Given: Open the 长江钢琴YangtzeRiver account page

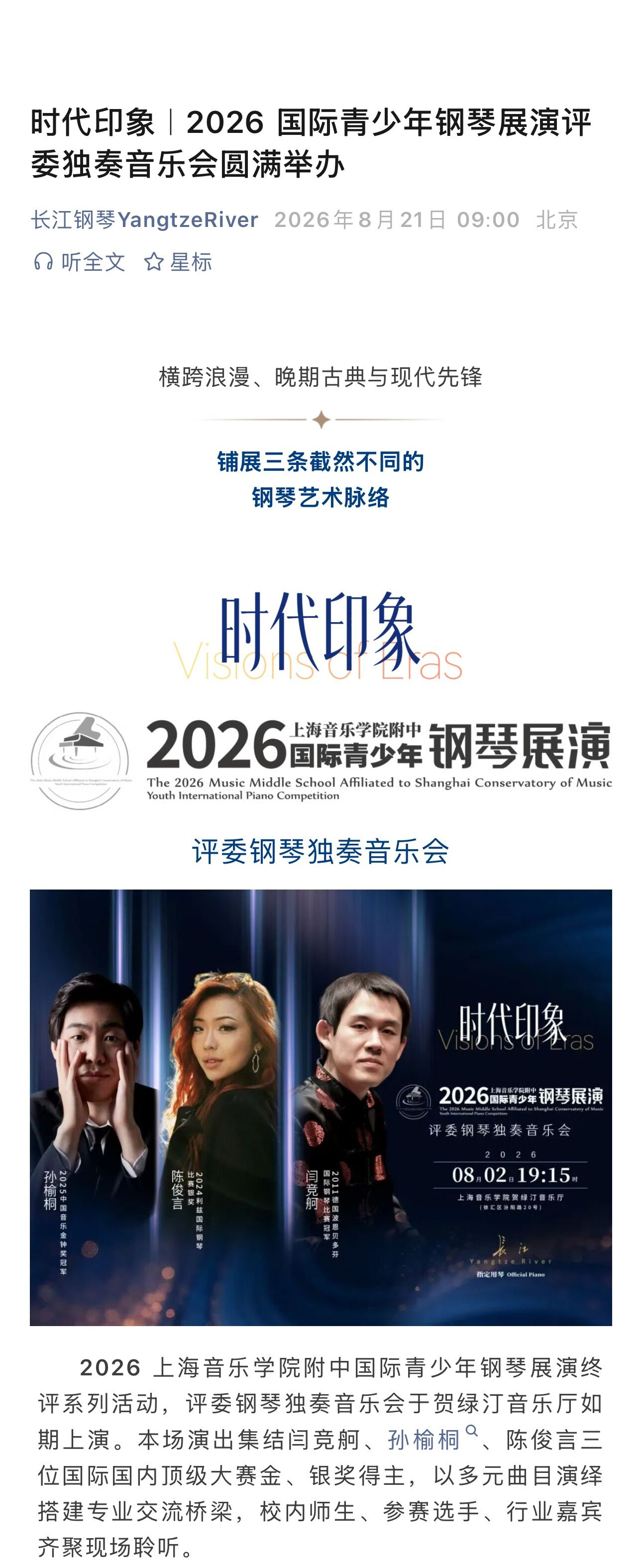Looking at the screenshot, I should pos(145,220).
